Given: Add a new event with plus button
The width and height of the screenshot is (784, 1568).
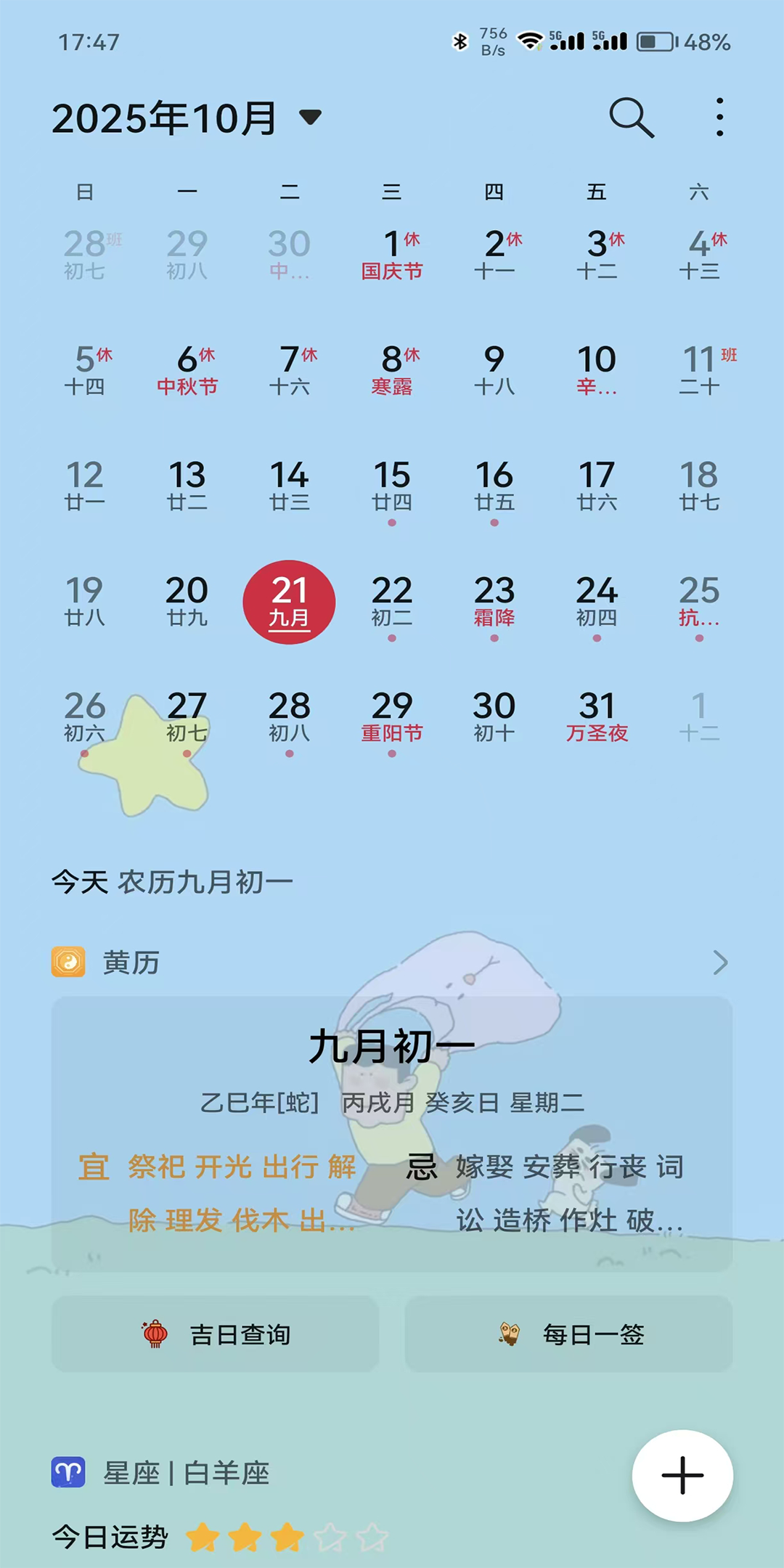Looking at the screenshot, I should pos(682,1475).
